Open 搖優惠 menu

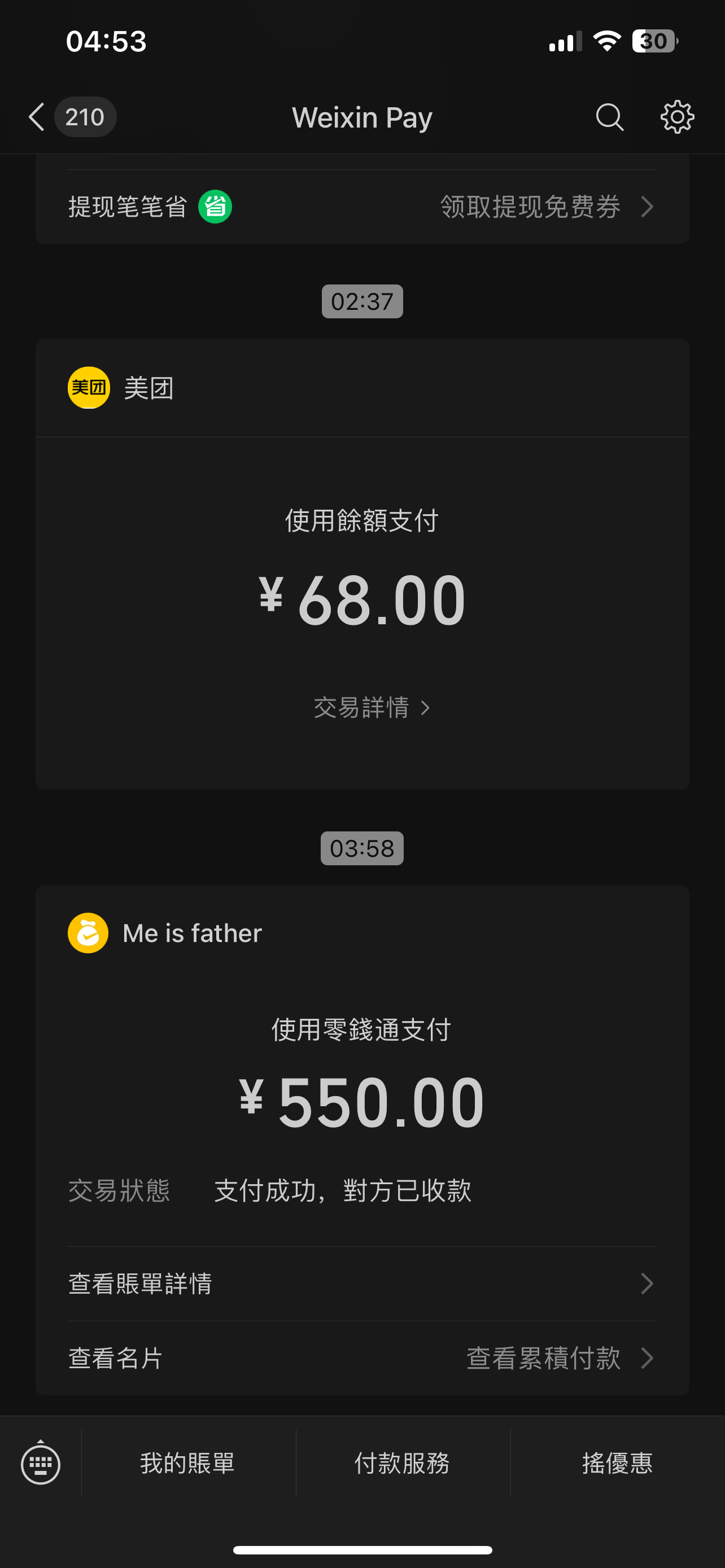[617, 1464]
